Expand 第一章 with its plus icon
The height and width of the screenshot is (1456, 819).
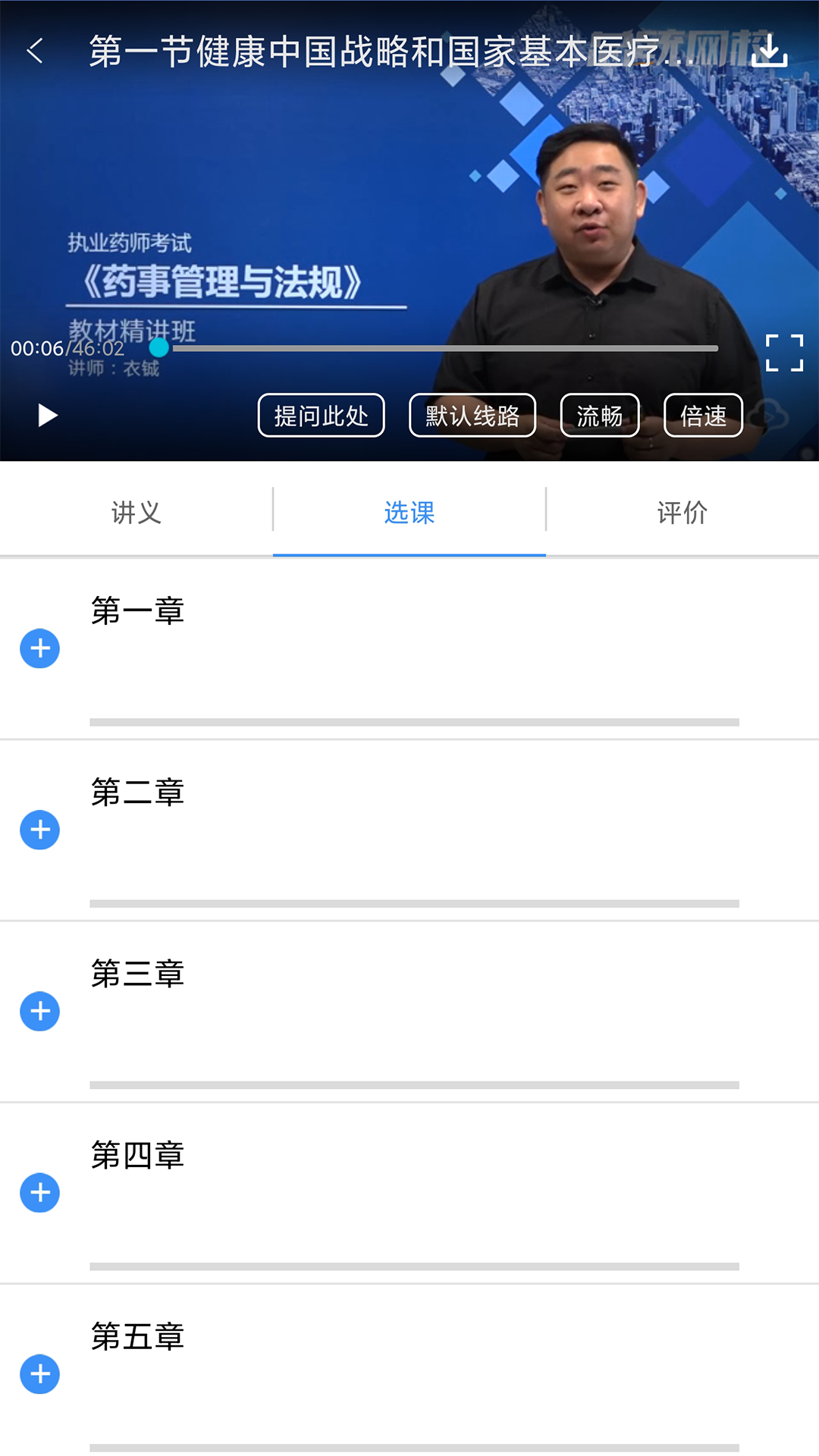point(39,648)
